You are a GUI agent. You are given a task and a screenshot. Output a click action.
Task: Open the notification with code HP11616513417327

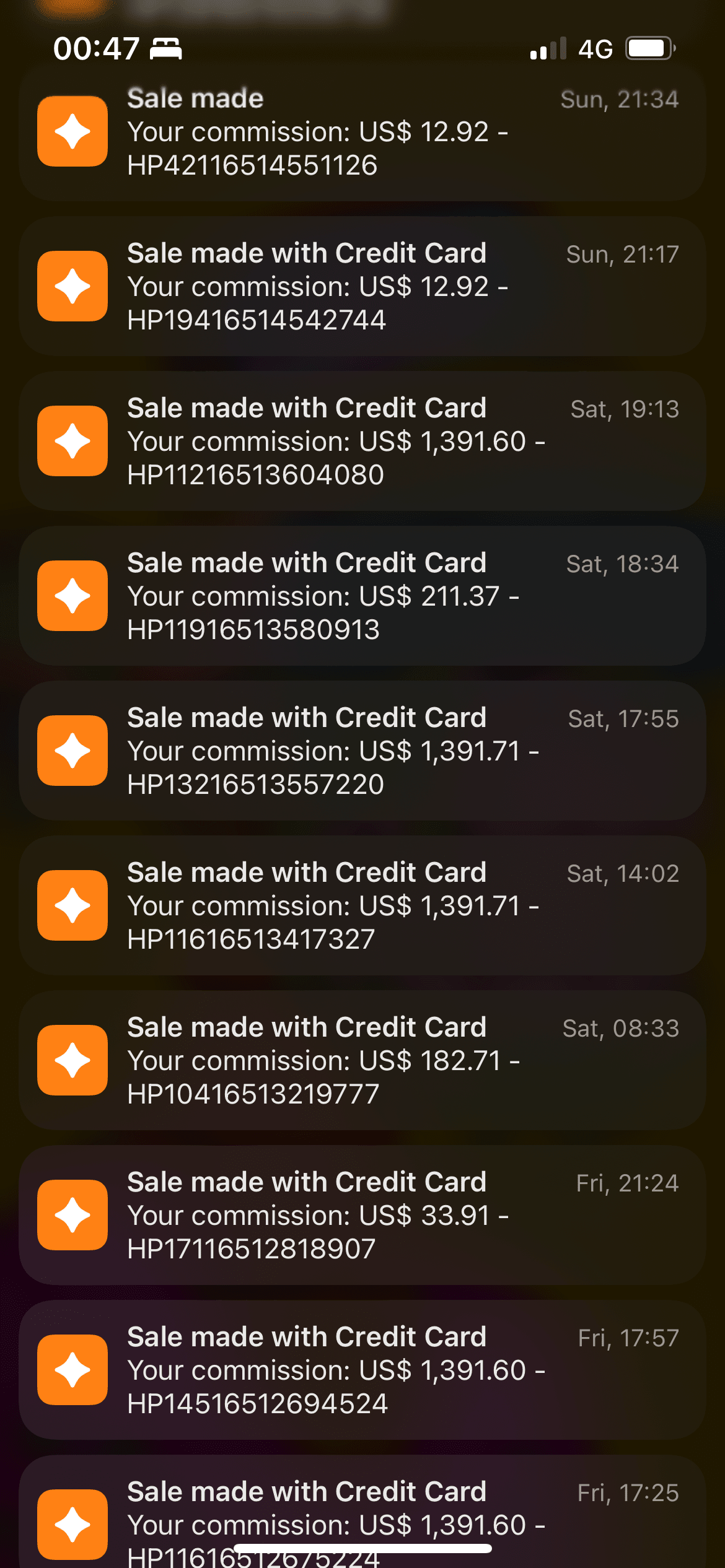click(362, 905)
